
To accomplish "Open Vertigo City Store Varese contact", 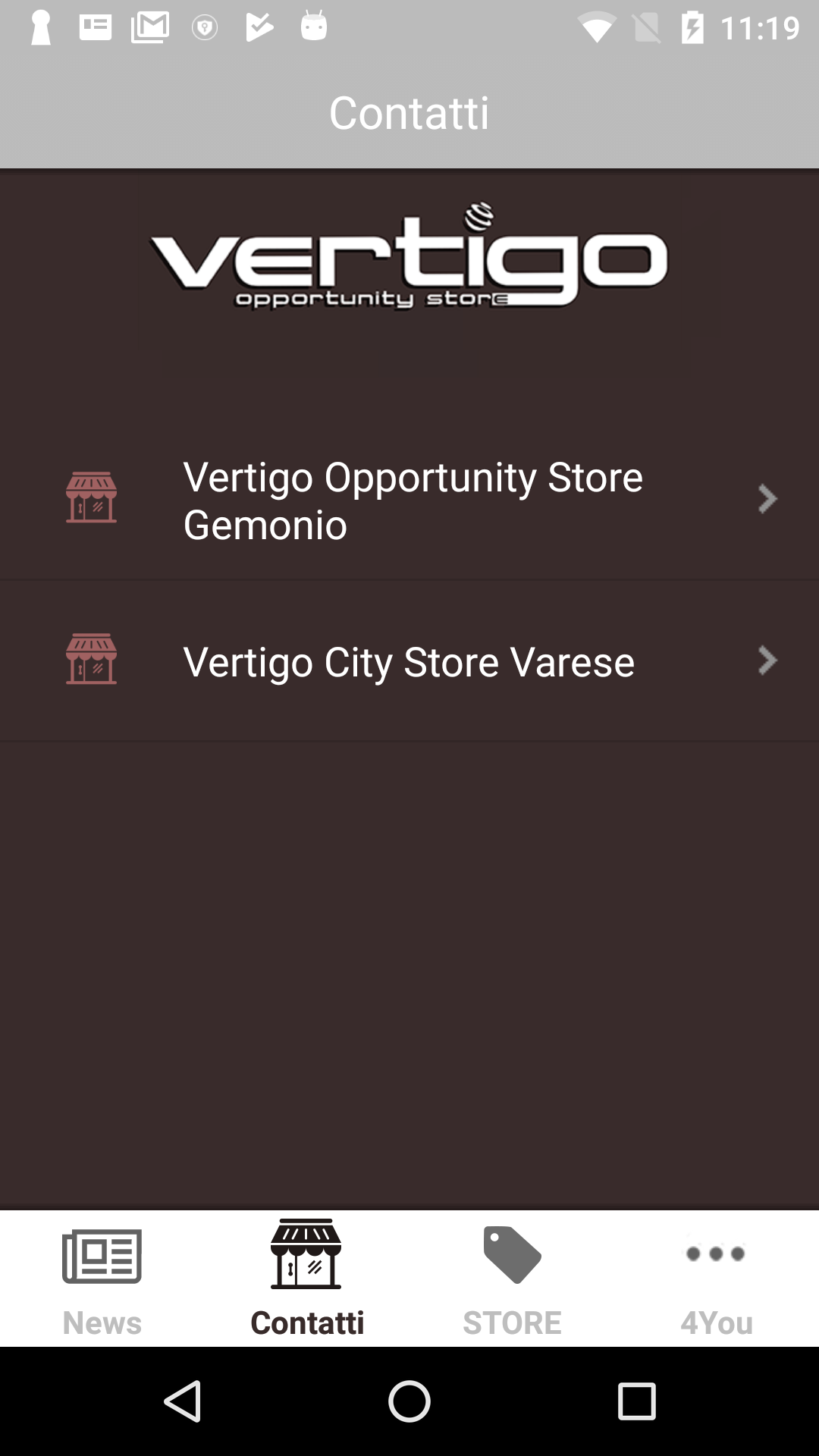I will click(x=409, y=661).
